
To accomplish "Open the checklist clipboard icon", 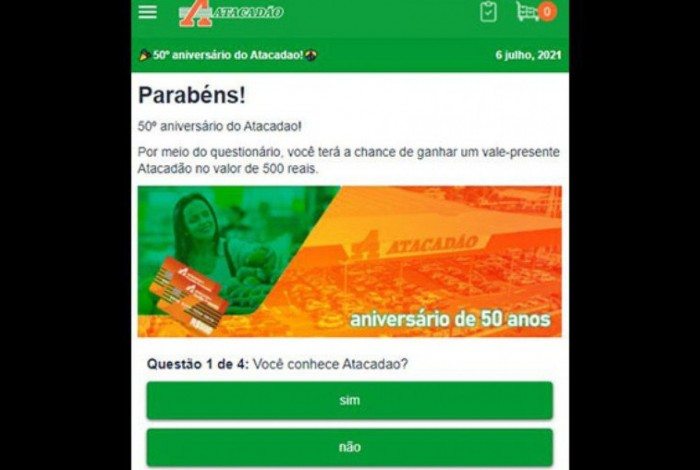I will click(x=488, y=12).
